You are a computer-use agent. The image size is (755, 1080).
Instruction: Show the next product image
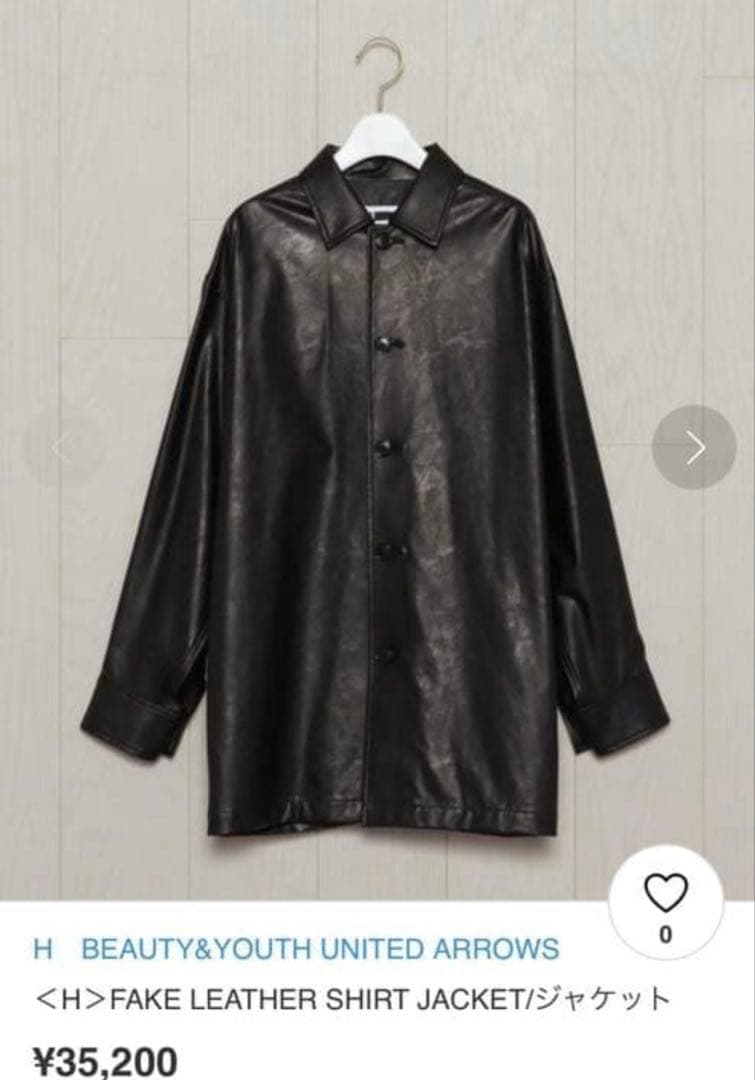point(694,447)
